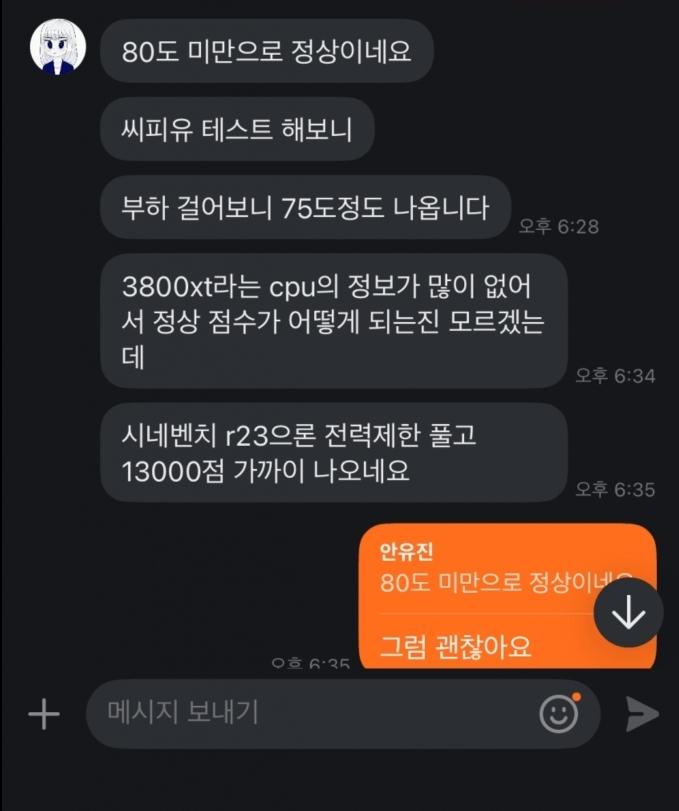
Task: Jump to the latest message with down arrow
Action: point(628,614)
